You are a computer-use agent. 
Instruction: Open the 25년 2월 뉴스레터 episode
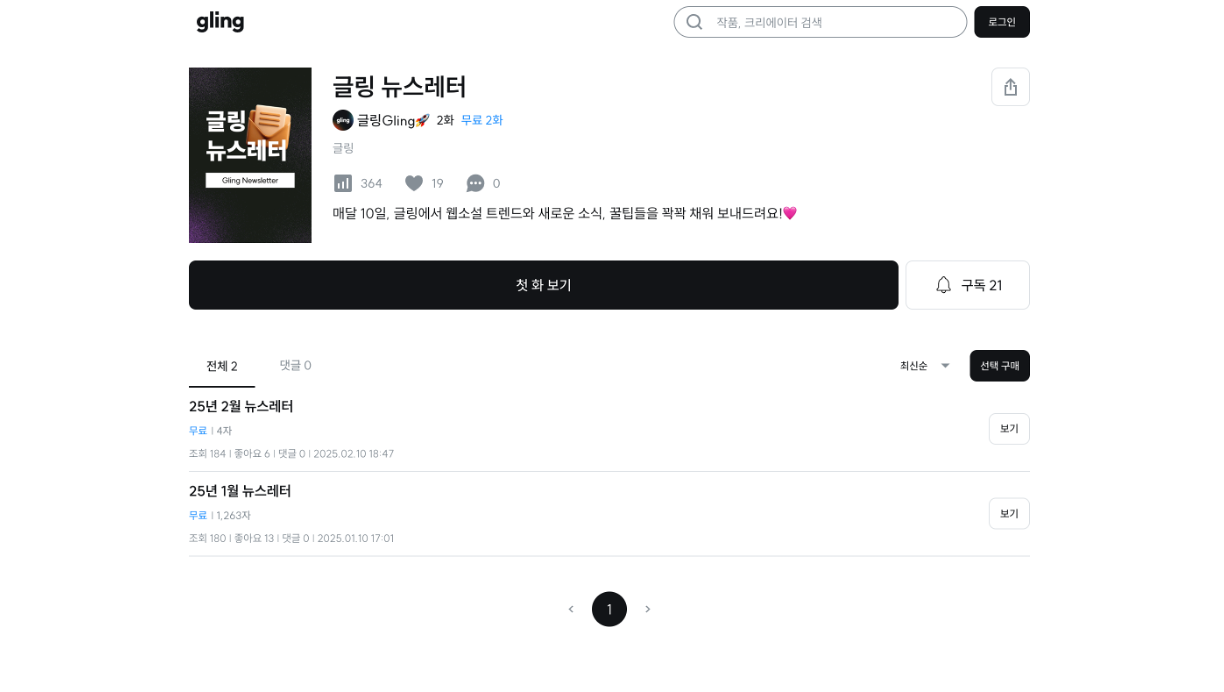pos(241,406)
